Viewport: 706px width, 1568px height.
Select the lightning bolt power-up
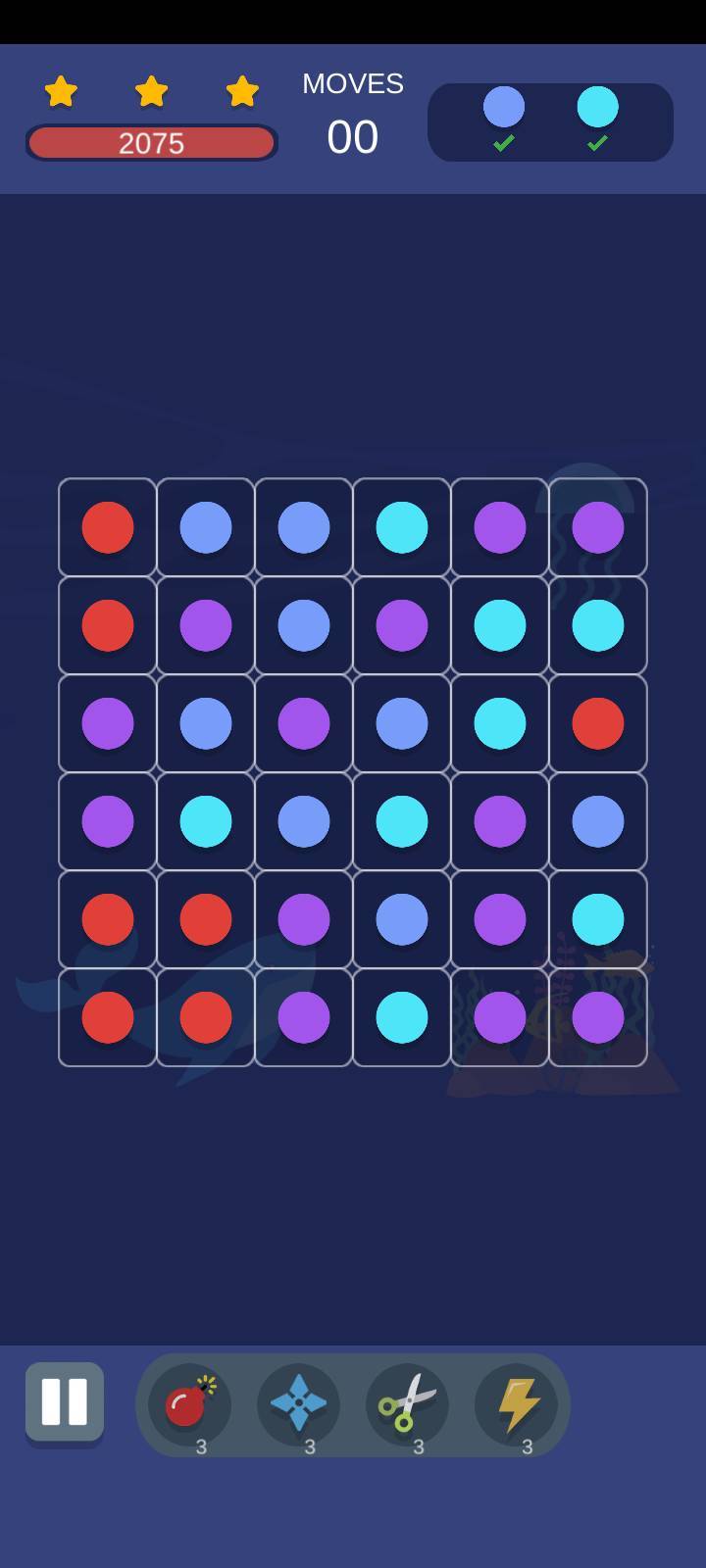click(x=517, y=1403)
